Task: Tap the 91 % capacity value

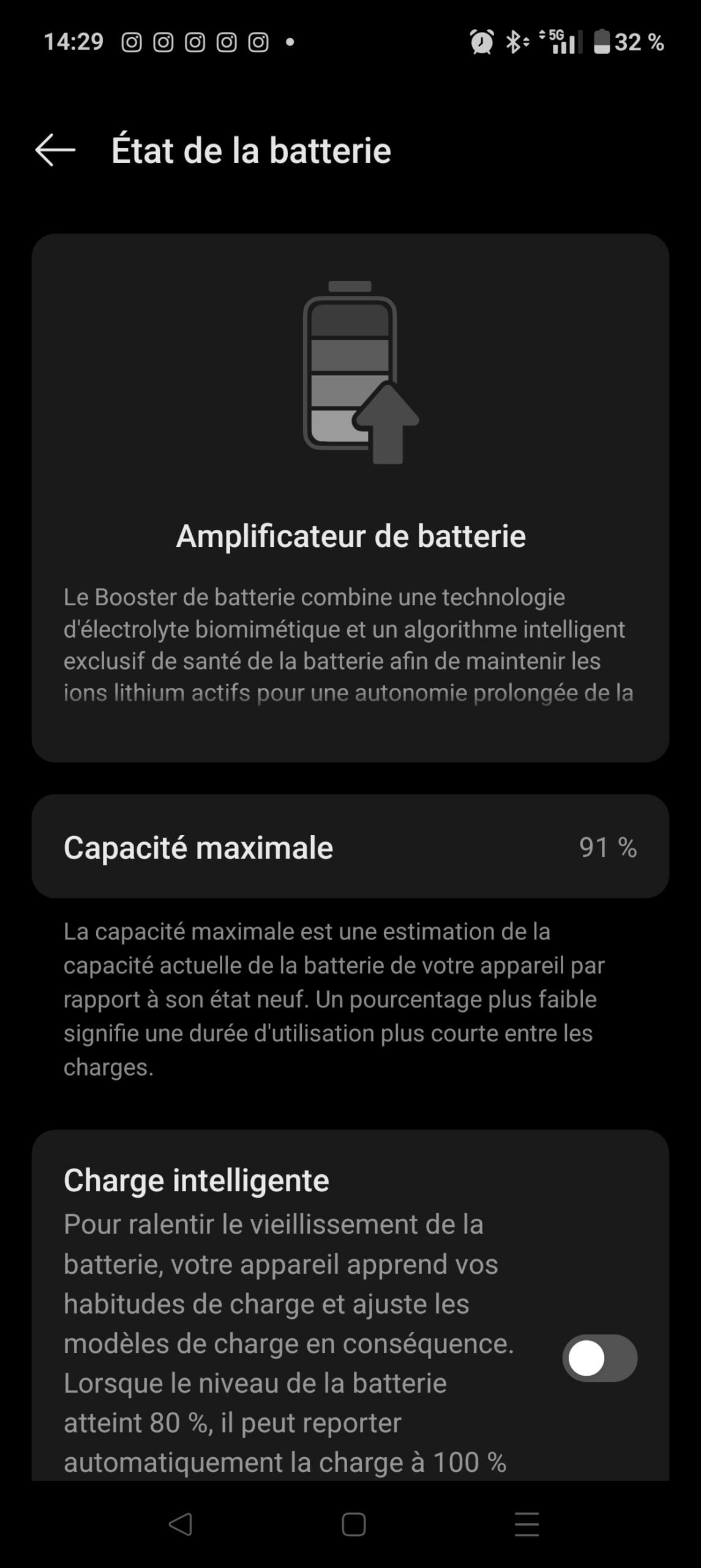Action: click(x=608, y=847)
